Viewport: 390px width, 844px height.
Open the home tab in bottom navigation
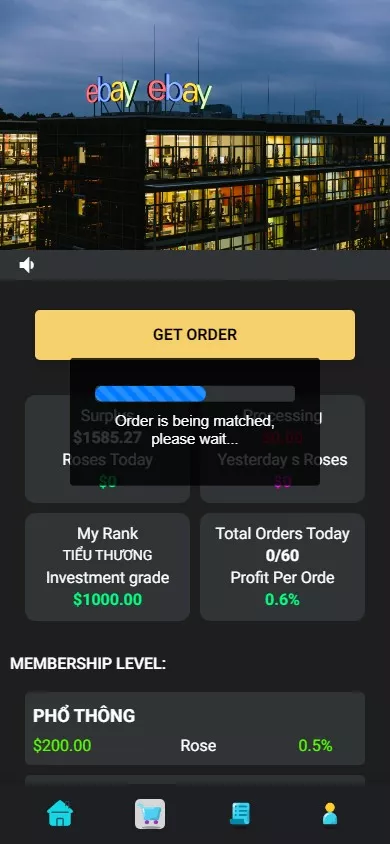point(60,813)
